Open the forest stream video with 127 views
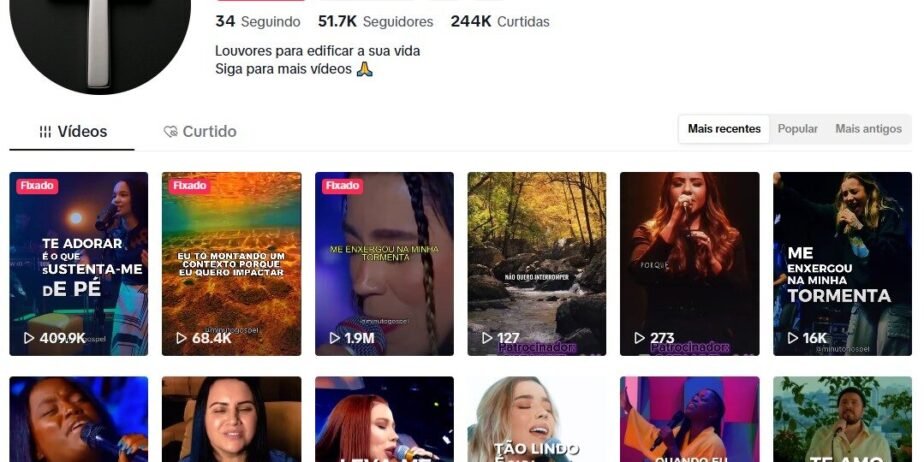This screenshot has width=924, height=462. pos(536,263)
